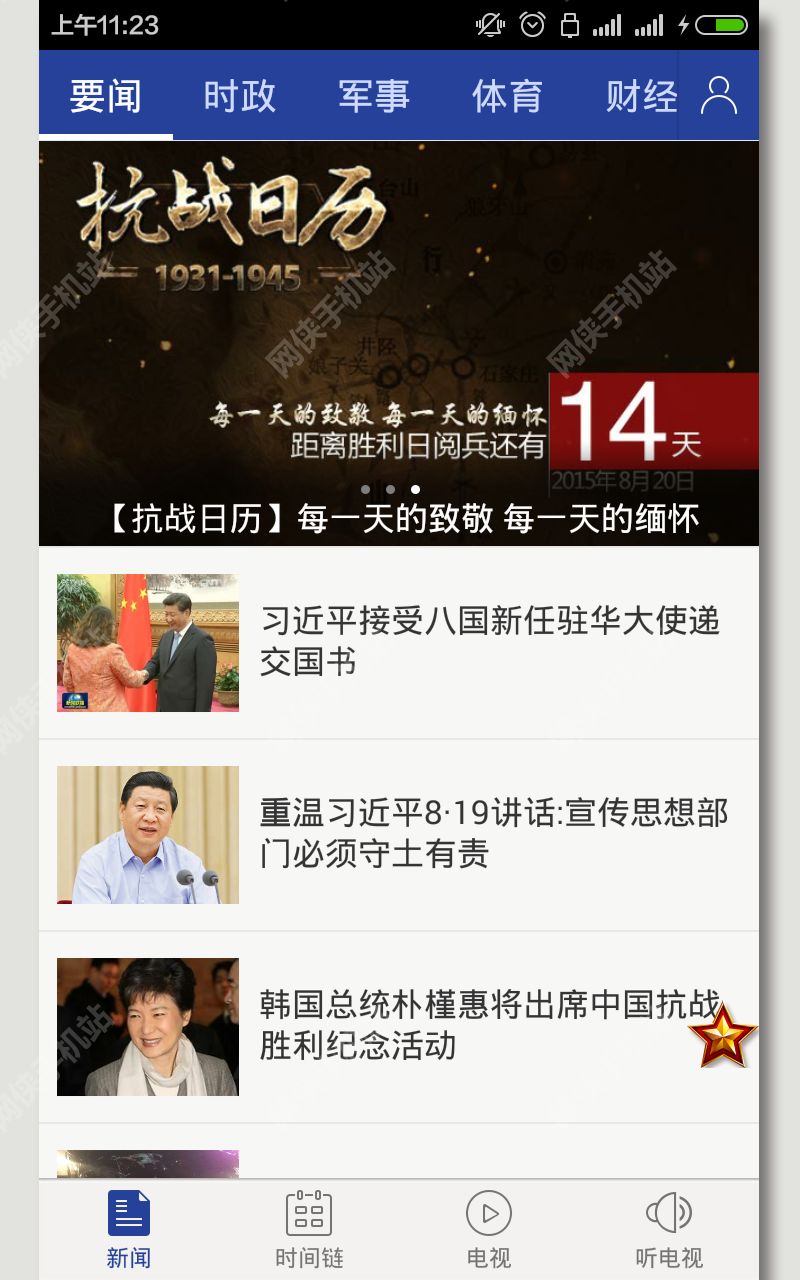Open the user profile icon
The width and height of the screenshot is (800, 1280).
pyautogui.click(x=718, y=96)
